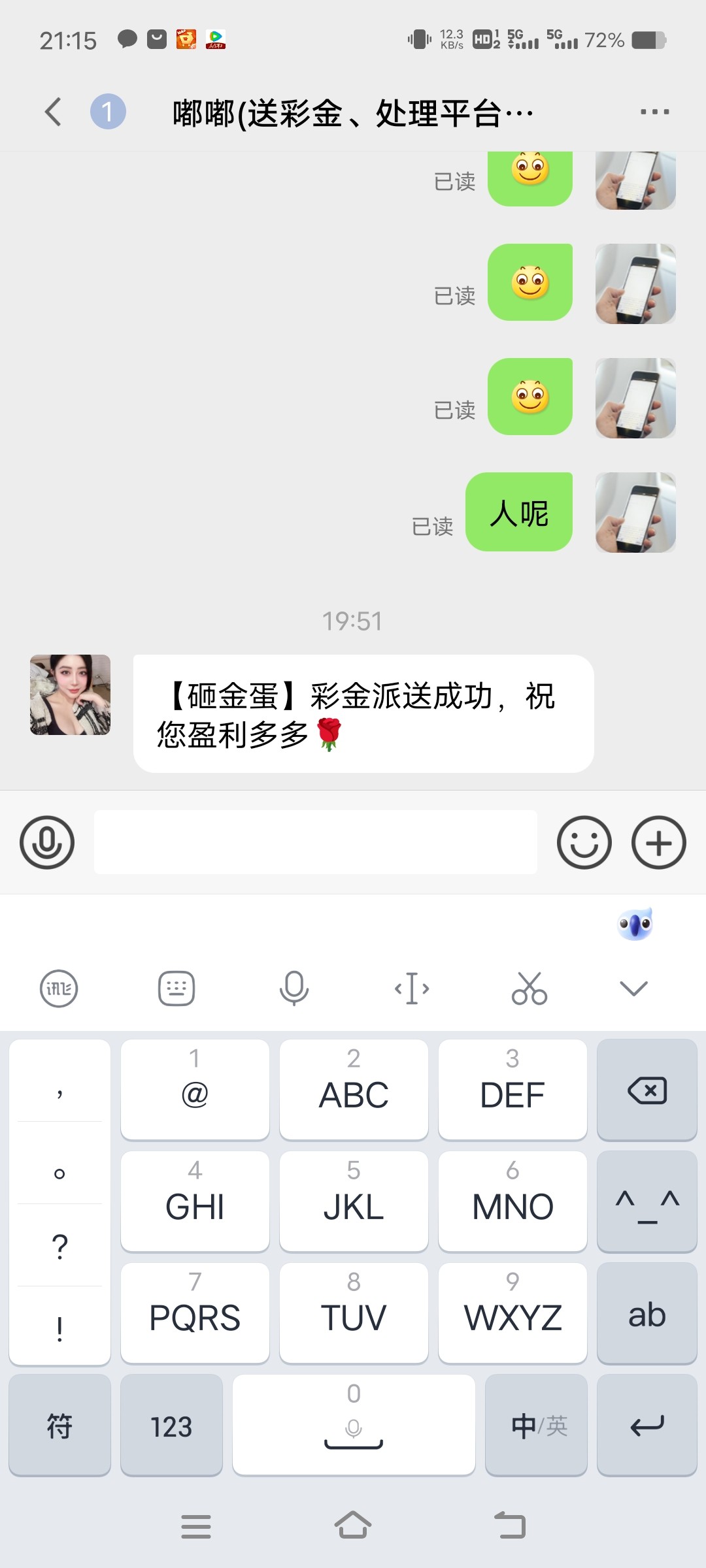This screenshot has height=1568, width=706.
Task: Open the chat overflow menu
Action: coord(654,112)
